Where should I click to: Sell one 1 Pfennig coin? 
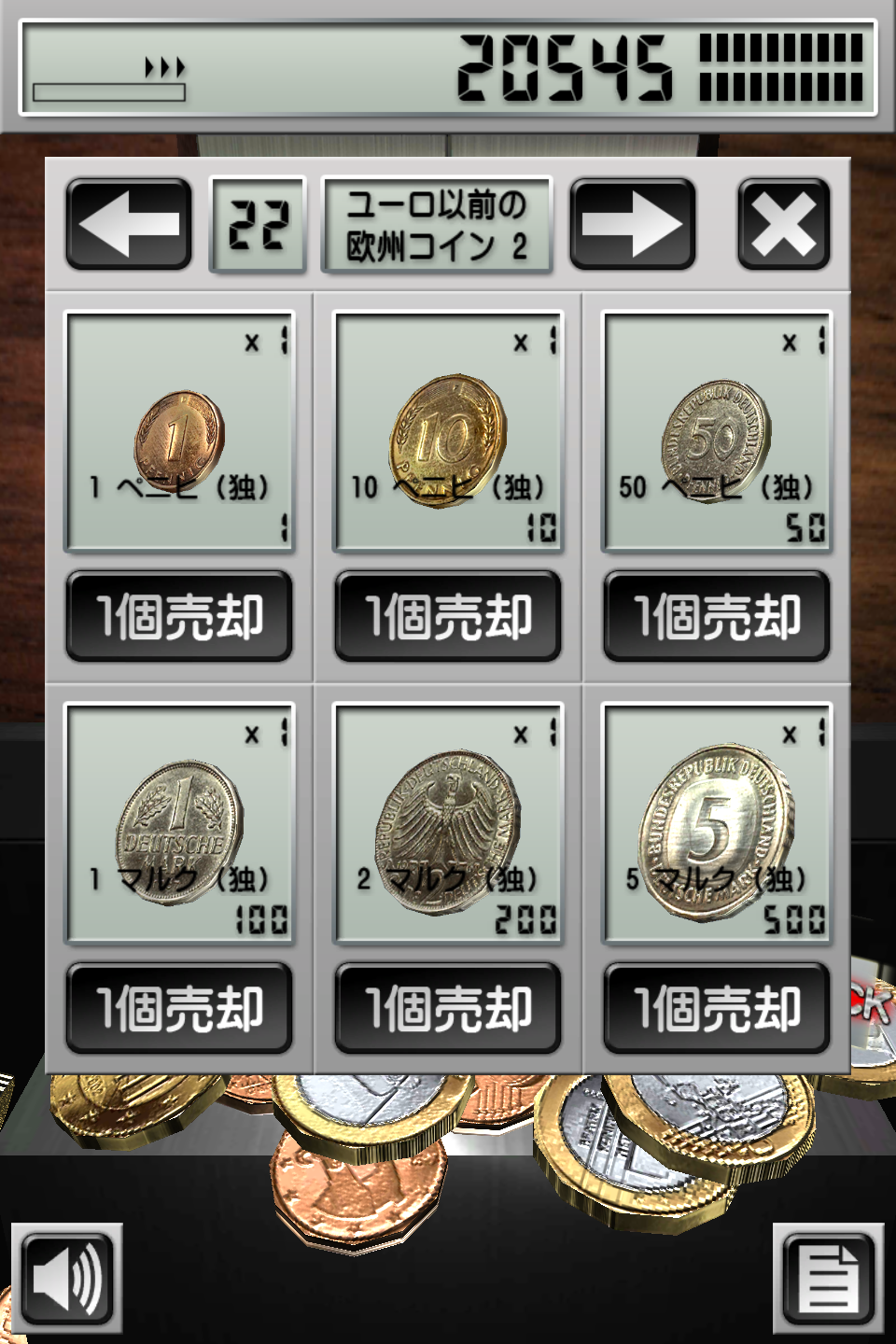point(179,617)
